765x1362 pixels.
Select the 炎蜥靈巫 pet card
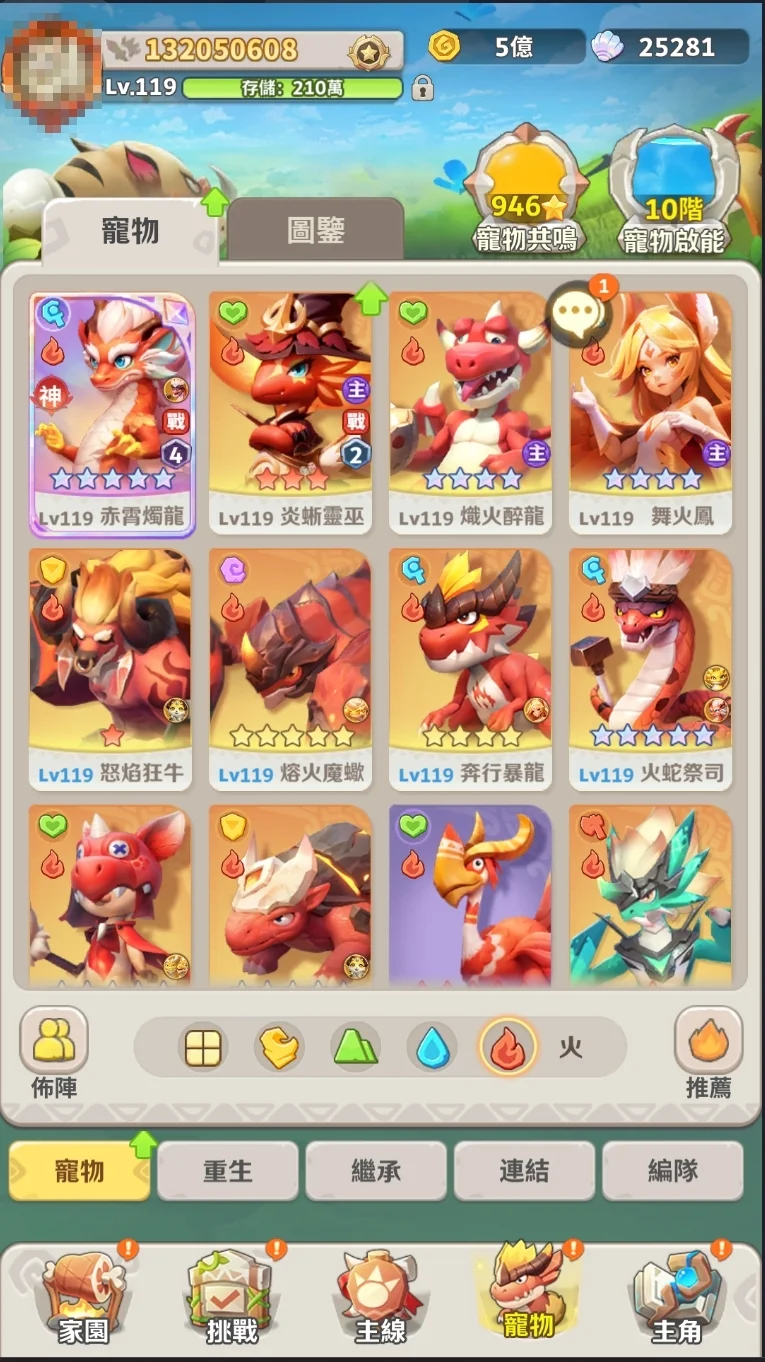(x=291, y=414)
